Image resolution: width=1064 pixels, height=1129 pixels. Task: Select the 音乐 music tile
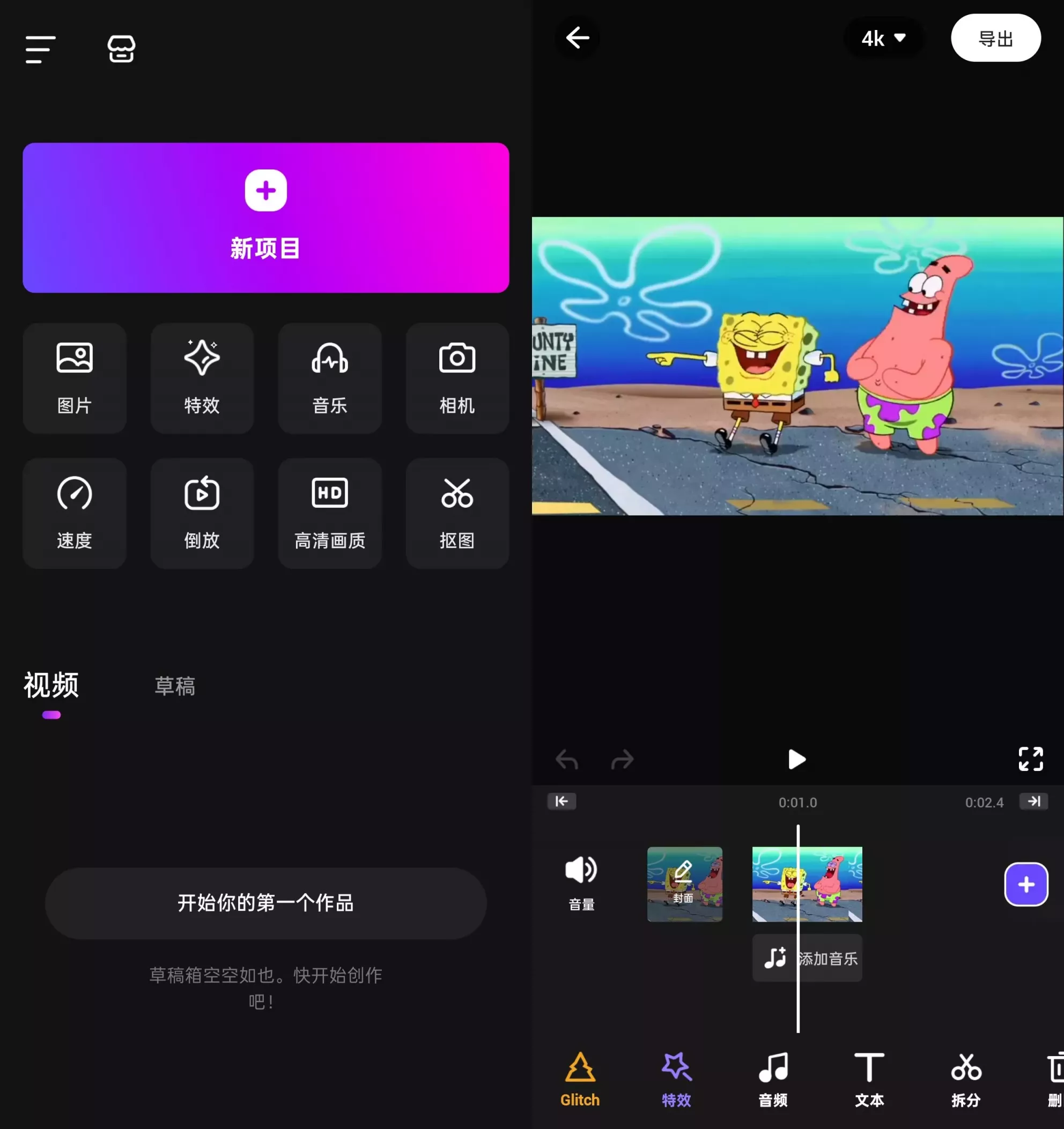(x=329, y=377)
